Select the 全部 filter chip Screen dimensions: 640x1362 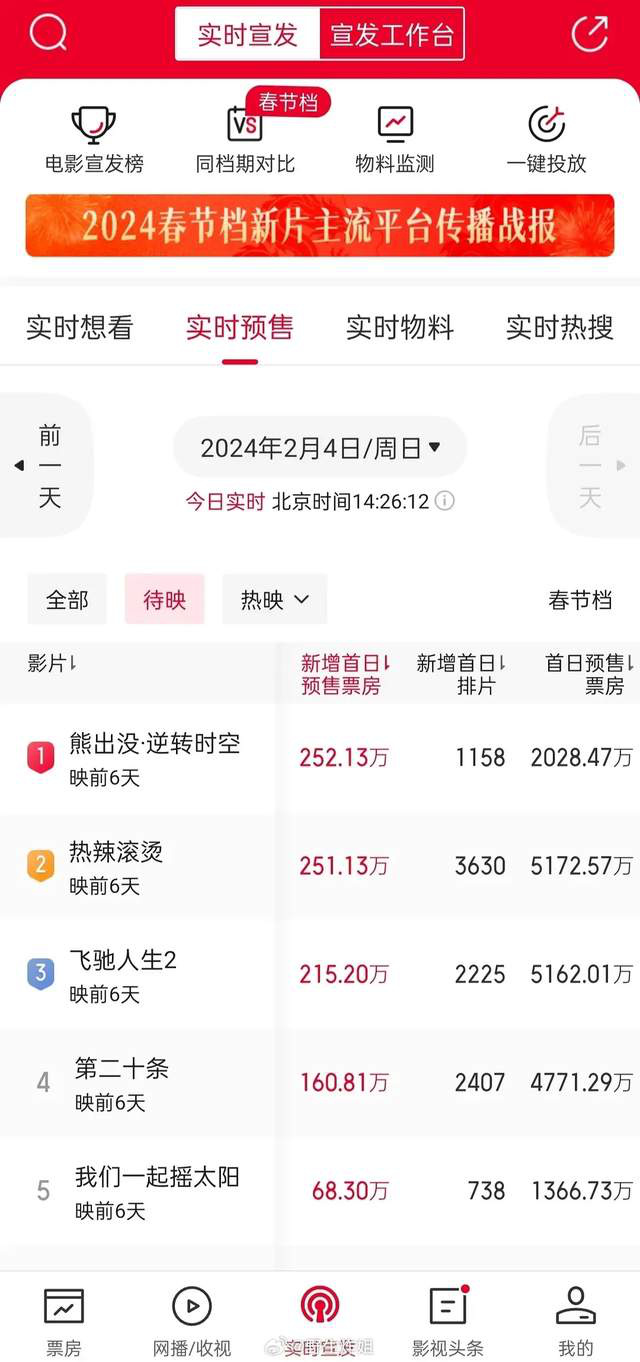[x=67, y=600]
